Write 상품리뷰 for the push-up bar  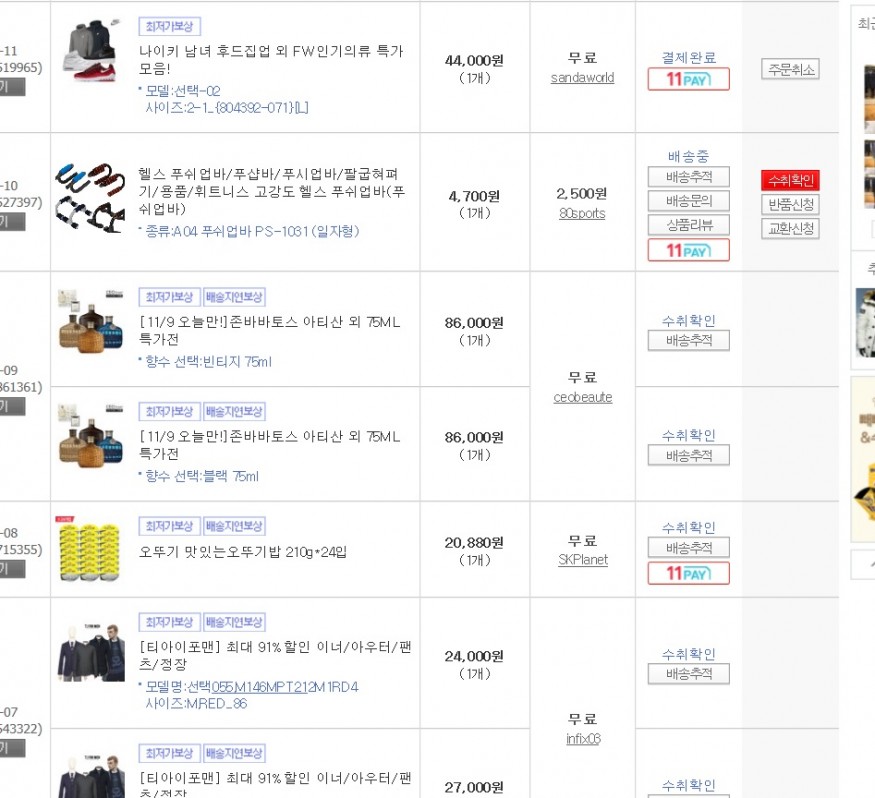click(x=688, y=224)
